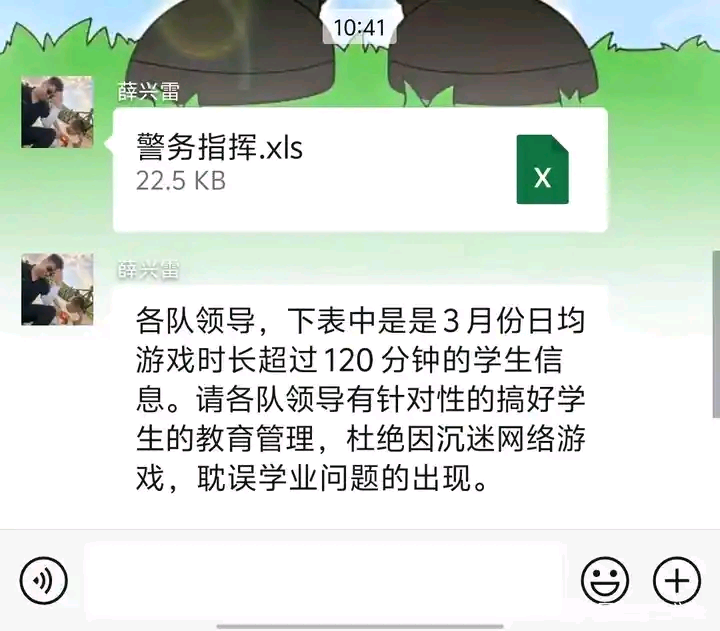Open the plus attachments menu
The width and height of the screenshot is (720, 631).
tap(677, 580)
